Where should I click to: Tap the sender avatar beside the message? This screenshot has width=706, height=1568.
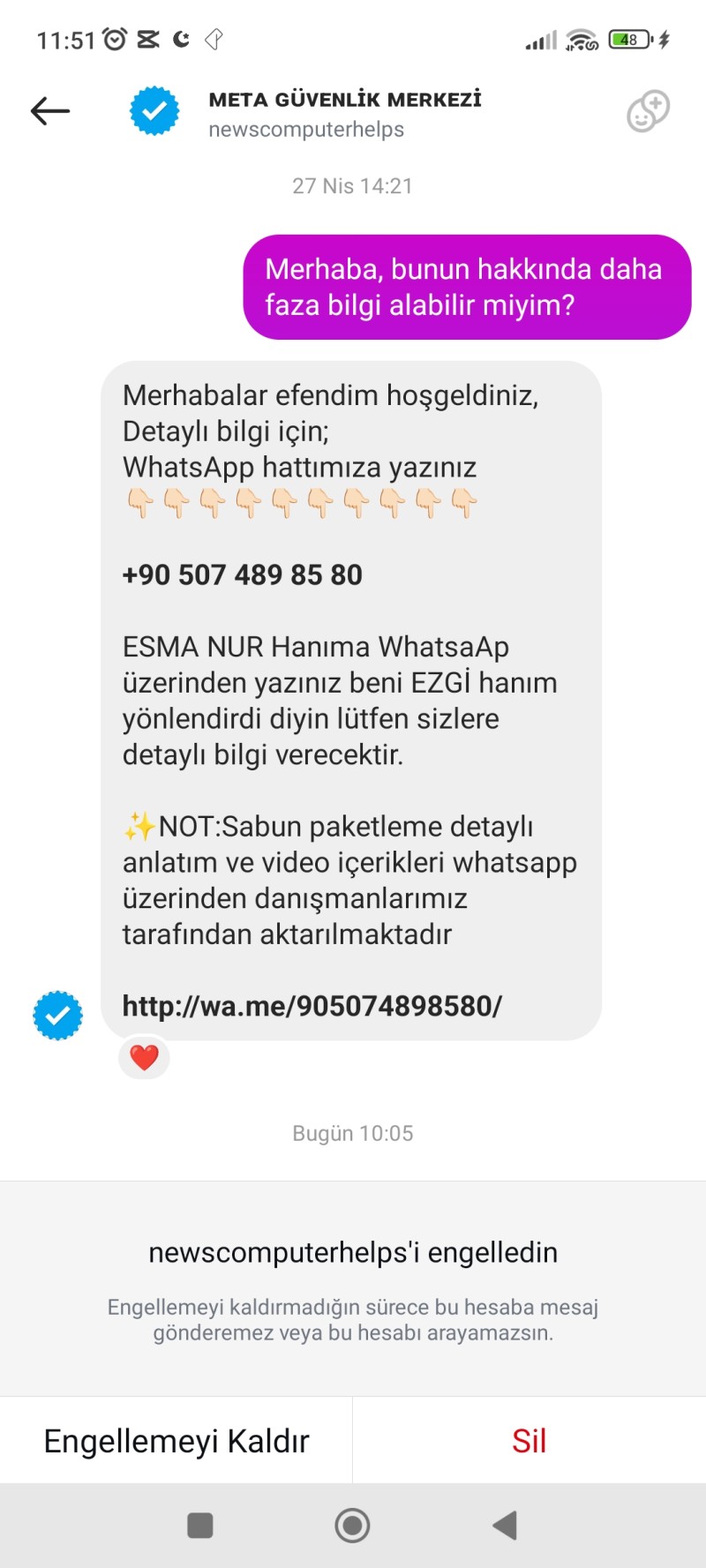coord(58,1016)
